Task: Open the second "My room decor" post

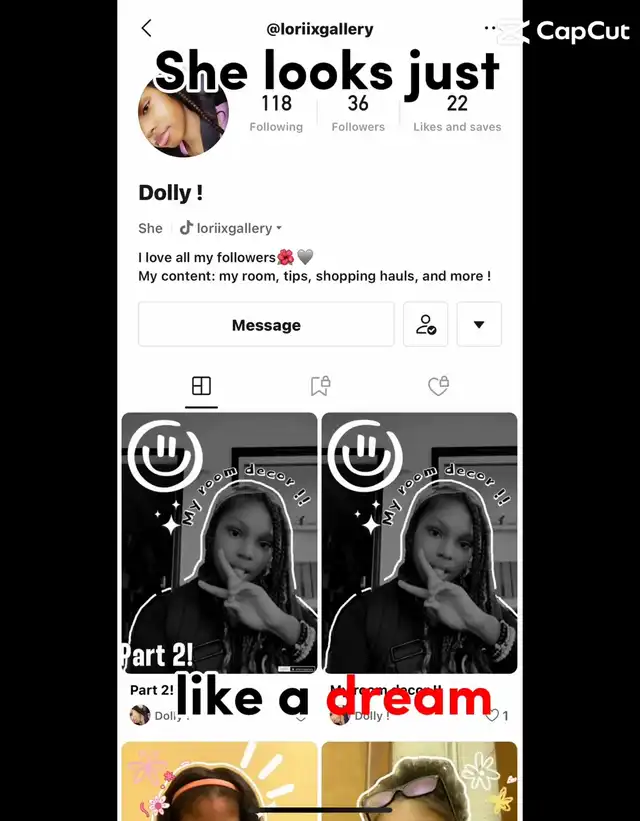Action: coord(419,543)
